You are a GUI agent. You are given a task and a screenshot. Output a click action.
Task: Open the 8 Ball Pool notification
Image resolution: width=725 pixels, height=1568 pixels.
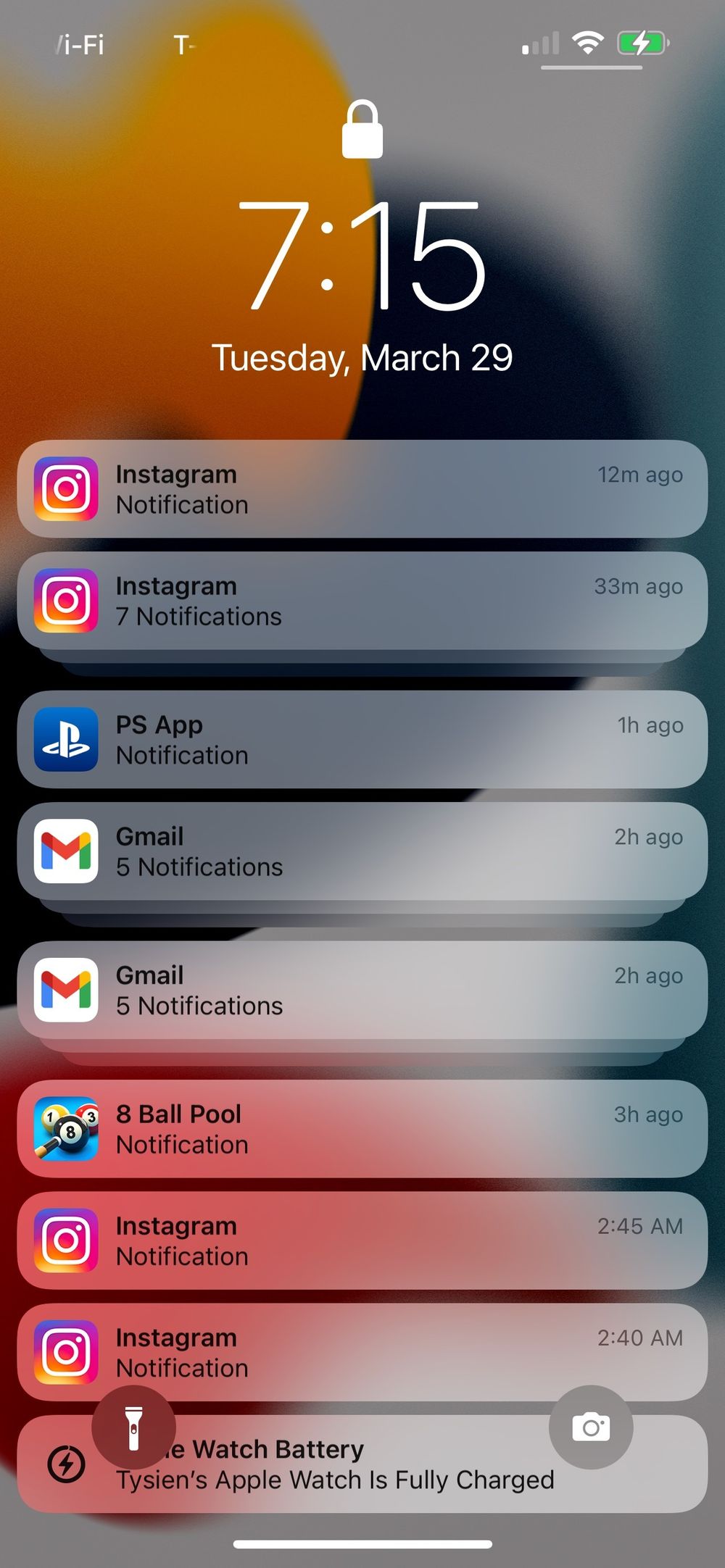[362, 1129]
